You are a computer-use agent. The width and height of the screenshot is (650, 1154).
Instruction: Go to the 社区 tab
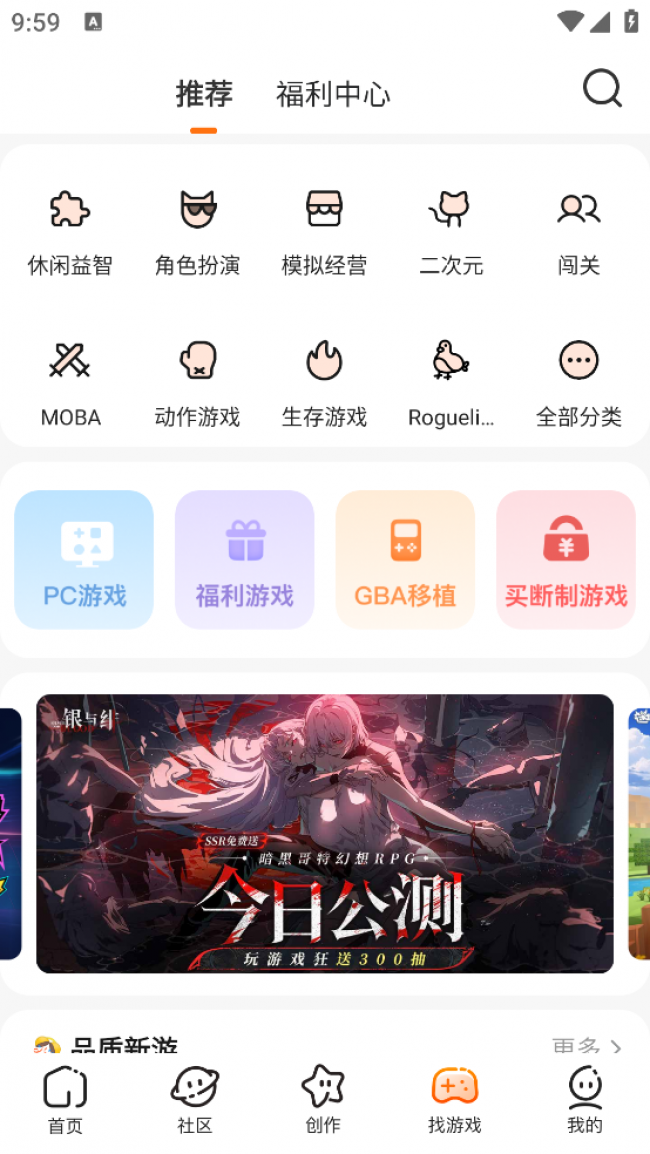pyautogui.click(x=195, y=1099)
